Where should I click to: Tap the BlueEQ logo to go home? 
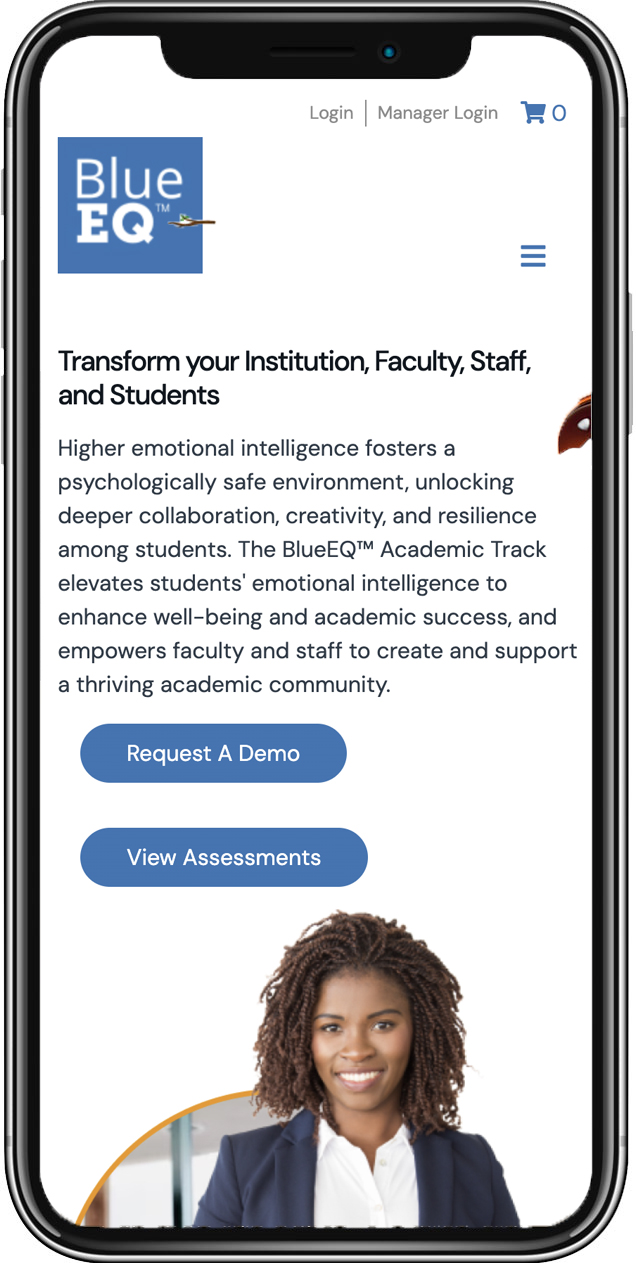[131, 205]
